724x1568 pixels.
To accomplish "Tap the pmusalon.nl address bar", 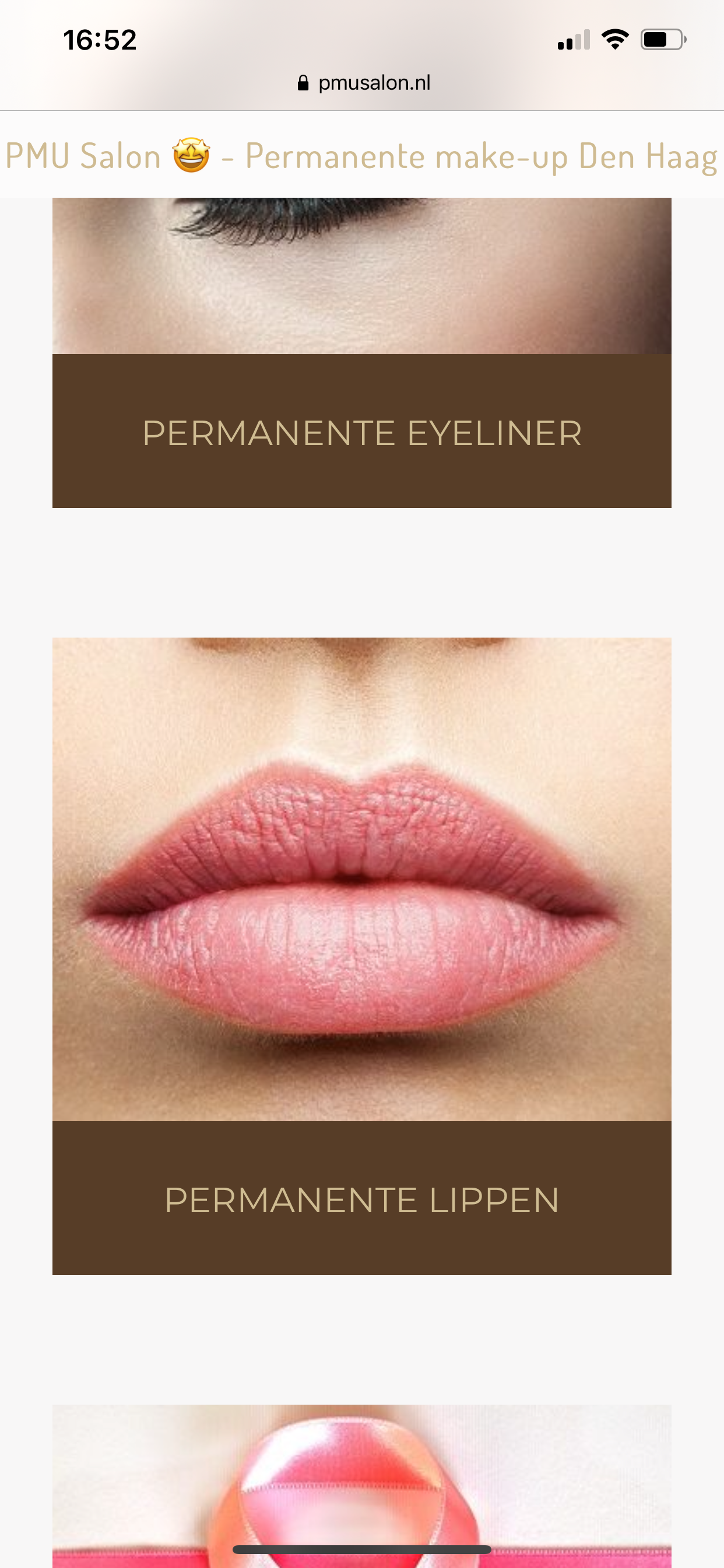I will (x=363, y=83).
